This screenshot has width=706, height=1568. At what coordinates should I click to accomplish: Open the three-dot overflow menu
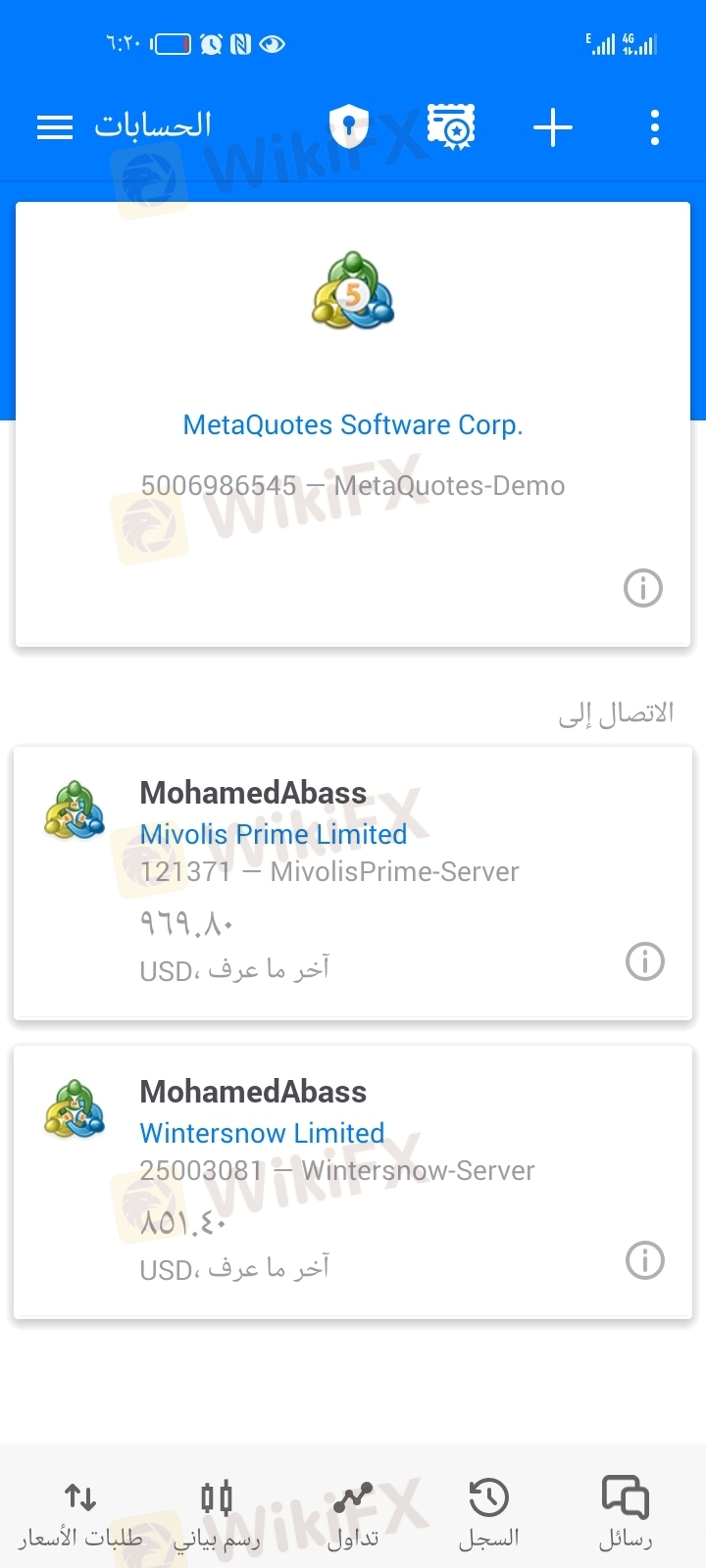click(655, 127)
